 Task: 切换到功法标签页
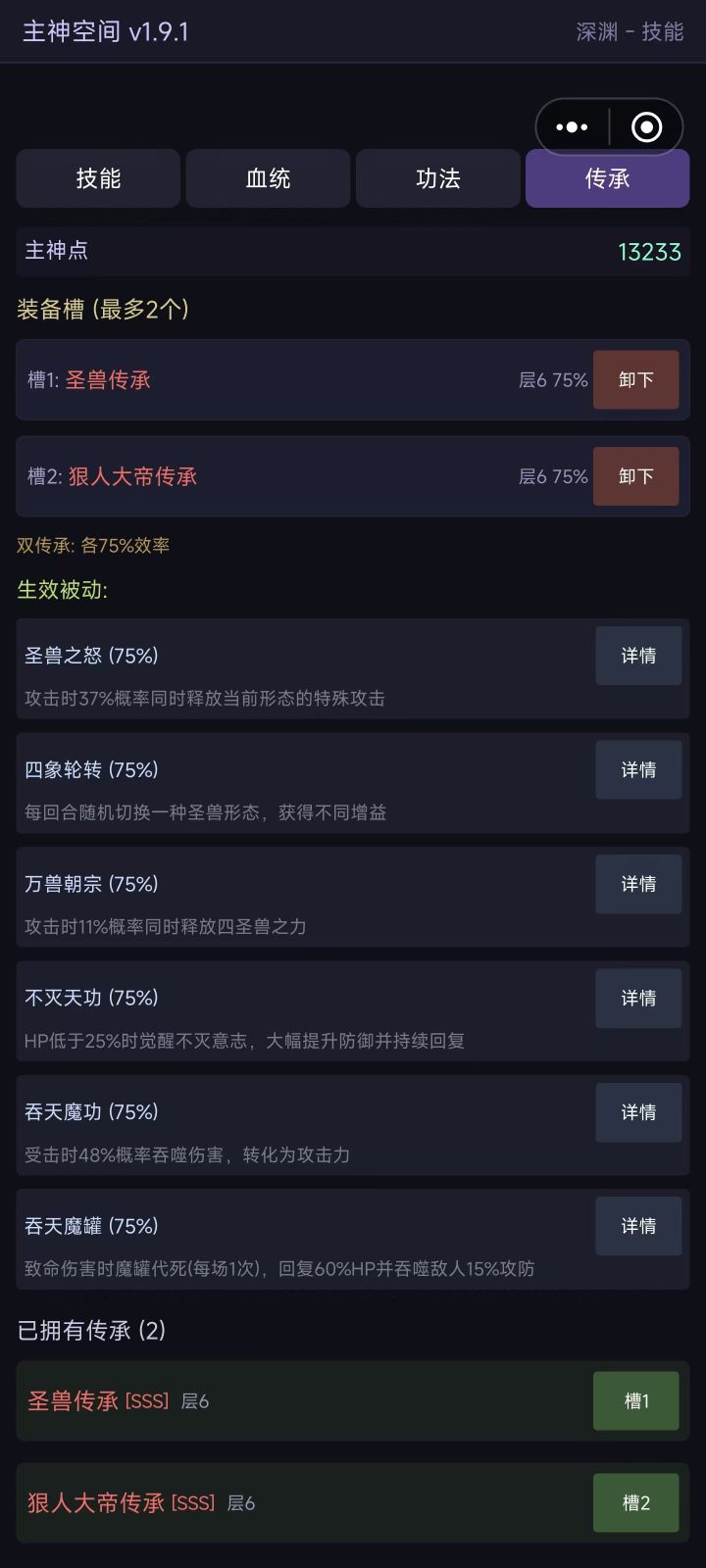(x=437, y=178)
